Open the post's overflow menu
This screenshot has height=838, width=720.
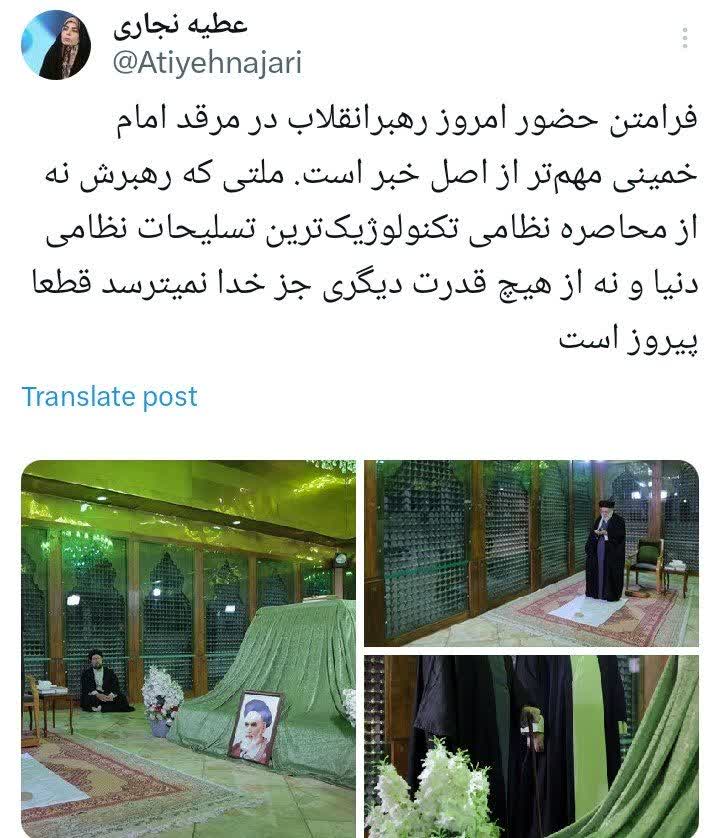coord(685,39)
